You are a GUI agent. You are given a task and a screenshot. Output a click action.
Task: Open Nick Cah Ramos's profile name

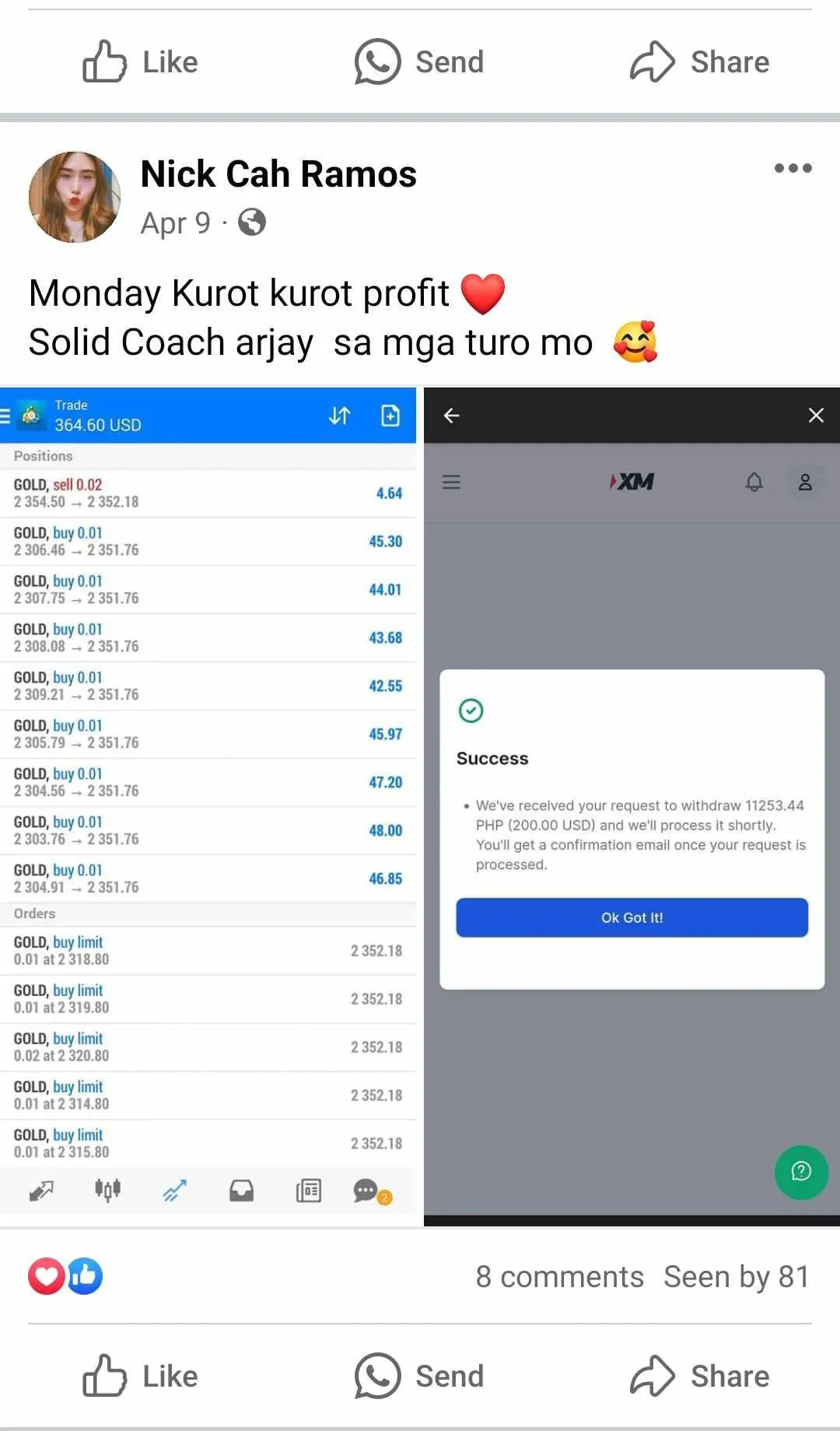278,174
